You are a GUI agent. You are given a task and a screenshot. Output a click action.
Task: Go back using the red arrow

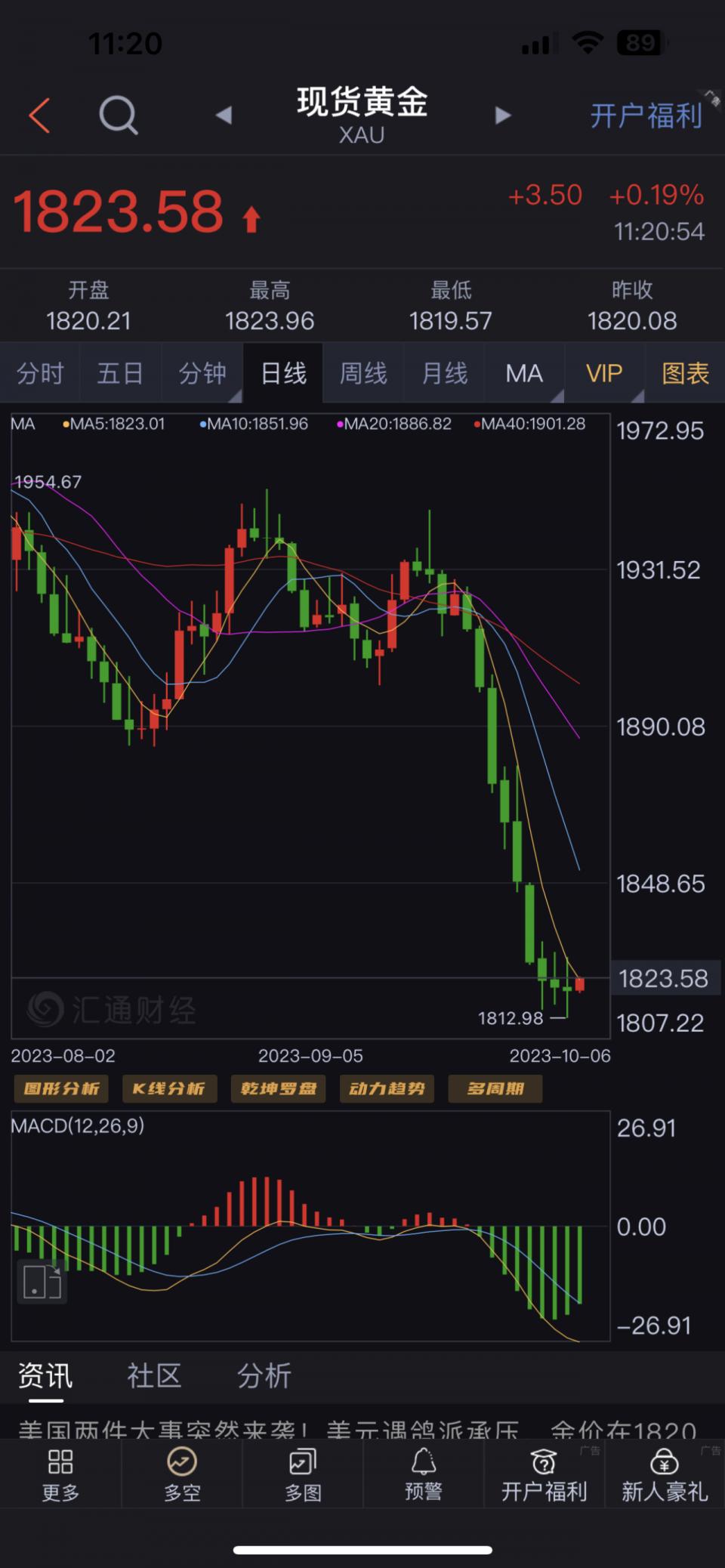point(39,116)
